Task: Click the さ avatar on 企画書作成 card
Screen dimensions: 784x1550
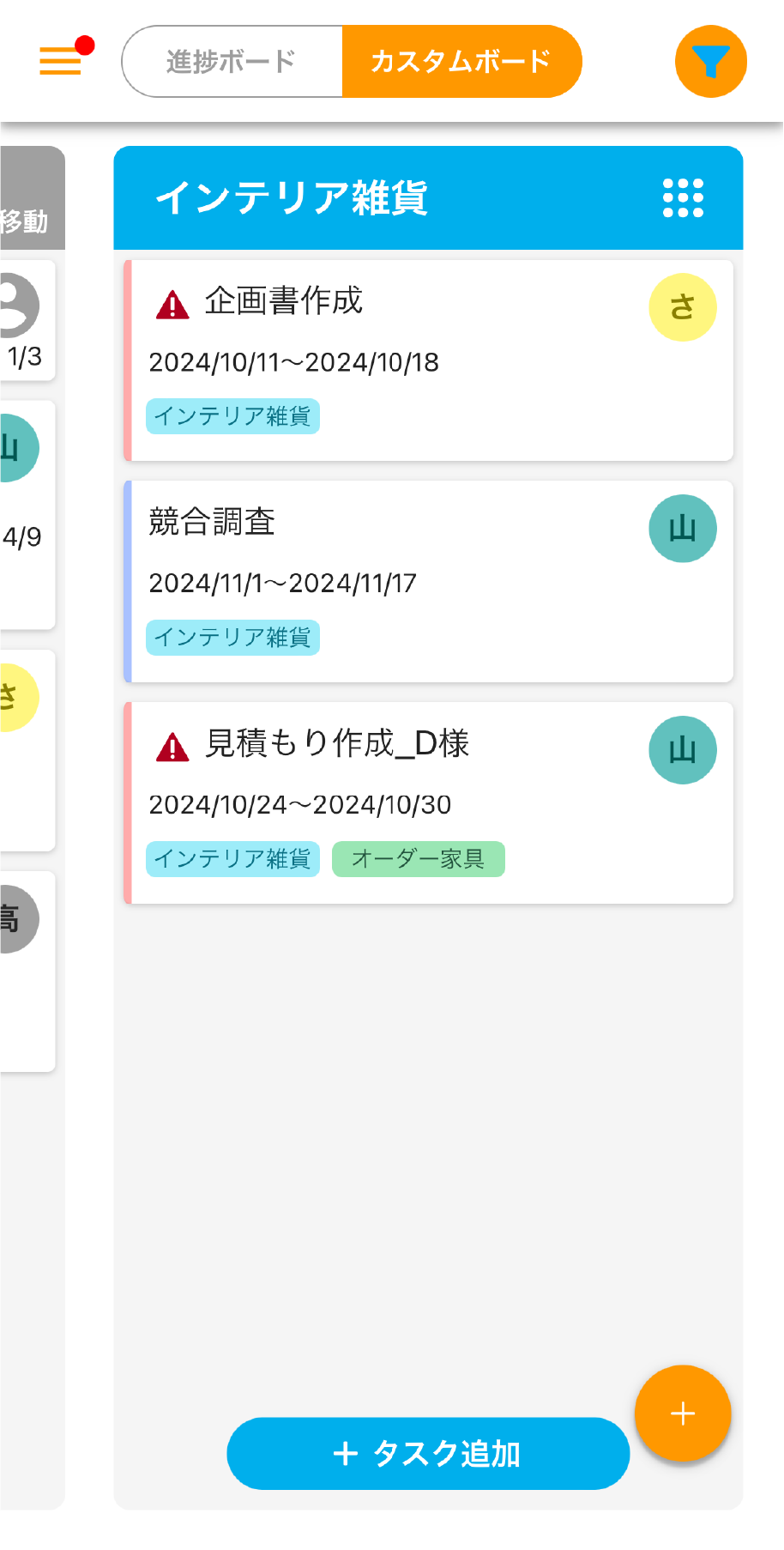Action: click(x=682, y=306)
